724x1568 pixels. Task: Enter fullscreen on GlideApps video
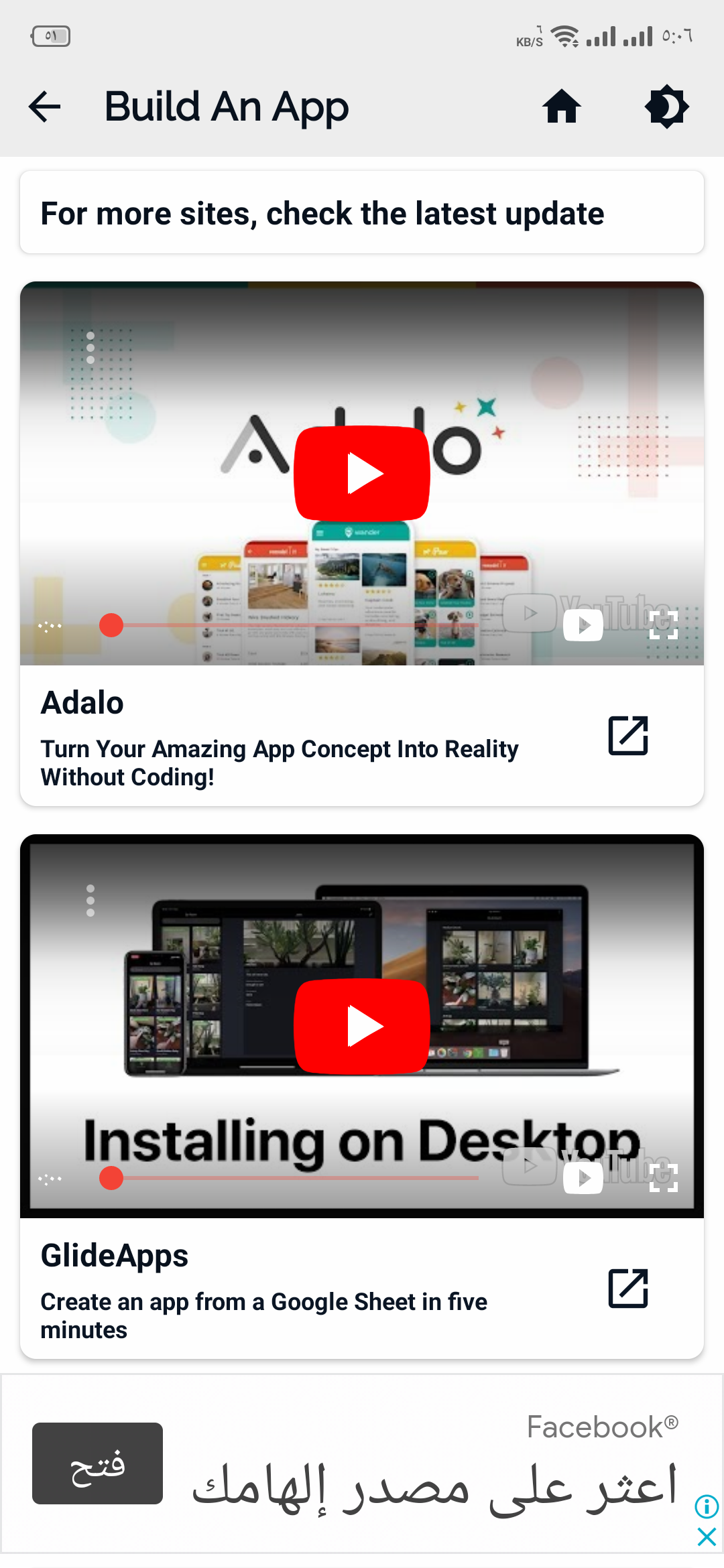pyautogui.click(x=664, y=1178)
